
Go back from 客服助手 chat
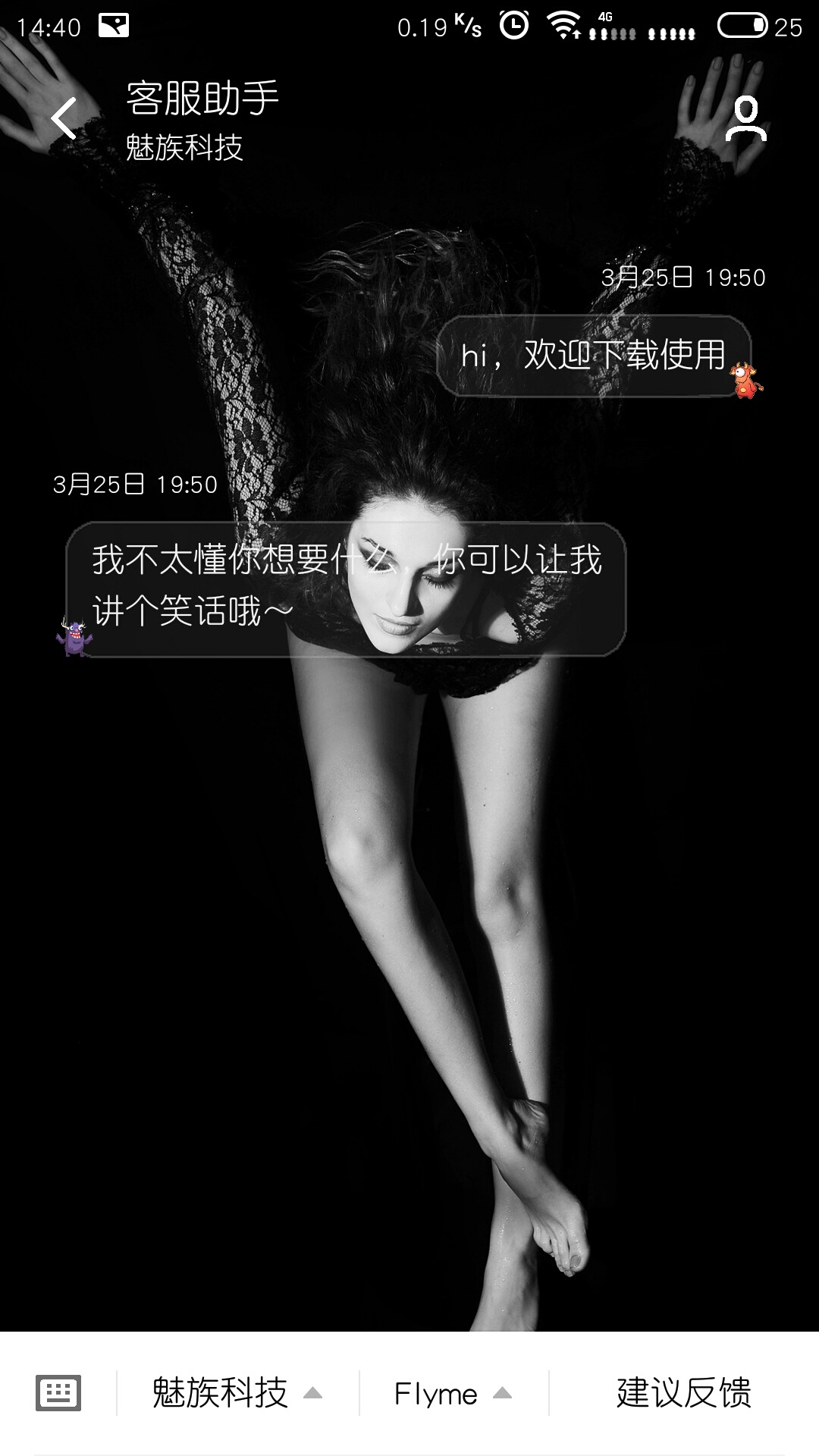[x=64, y=119]
